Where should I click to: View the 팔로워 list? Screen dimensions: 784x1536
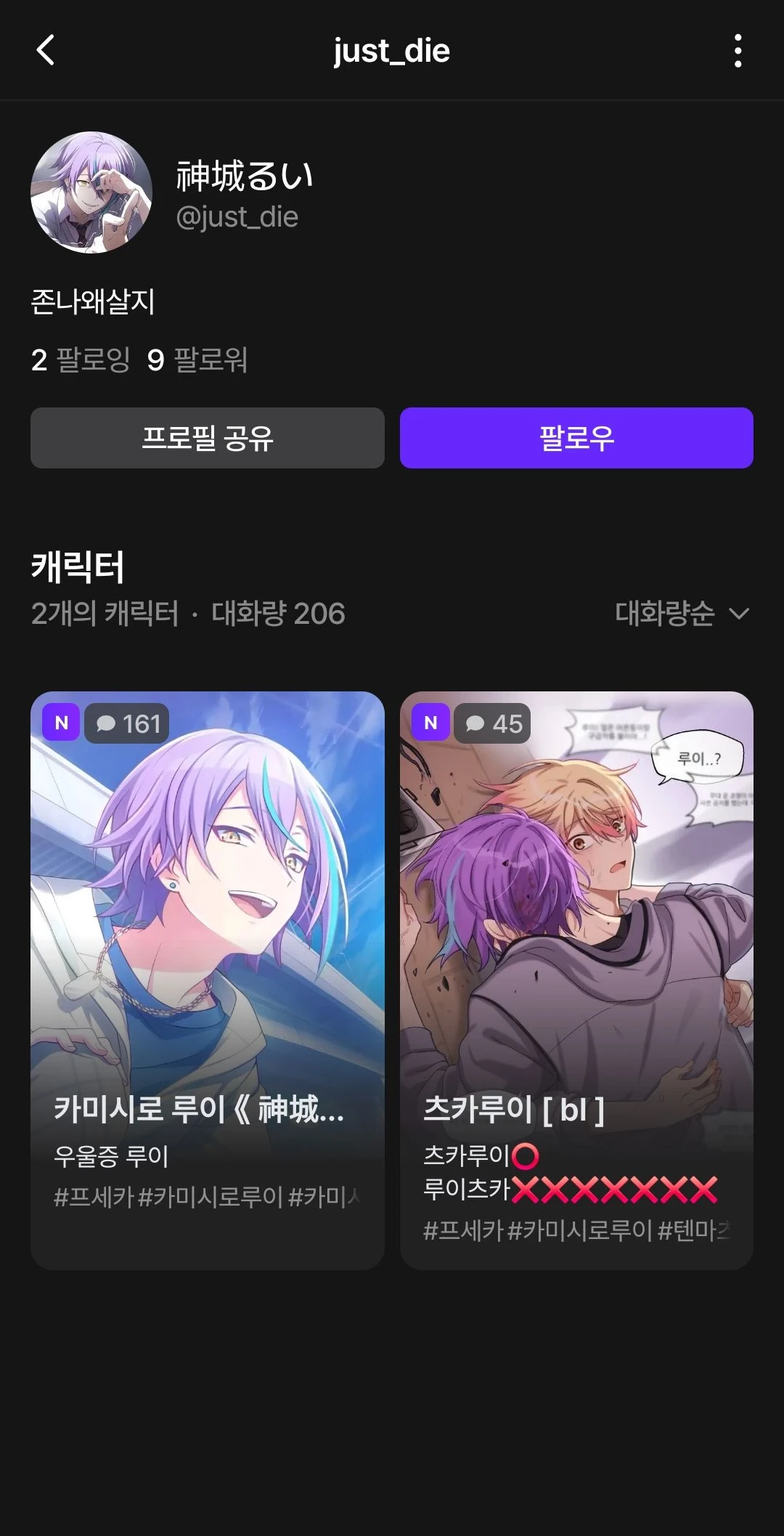pos(197,360)
